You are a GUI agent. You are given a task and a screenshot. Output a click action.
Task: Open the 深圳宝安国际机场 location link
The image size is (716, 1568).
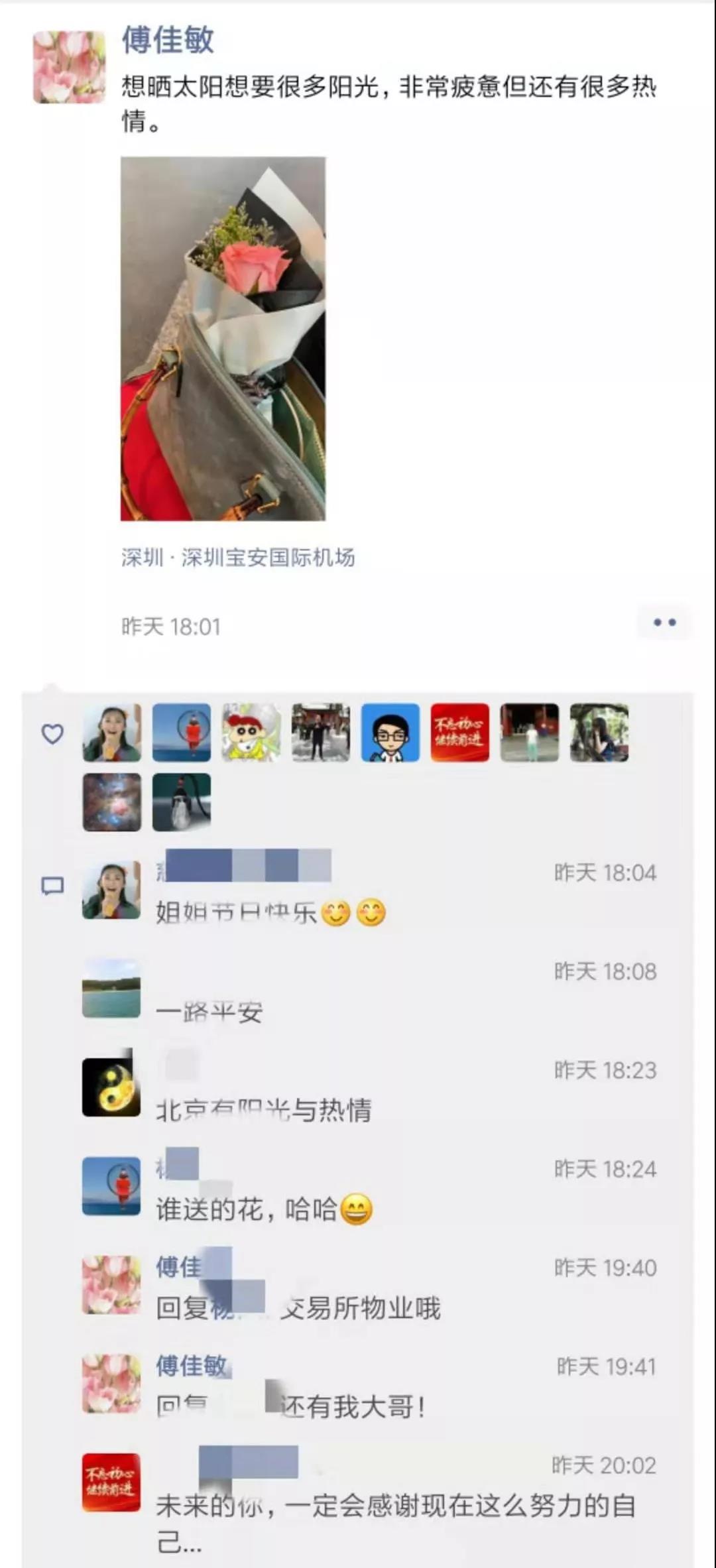[x=268, y=558]
